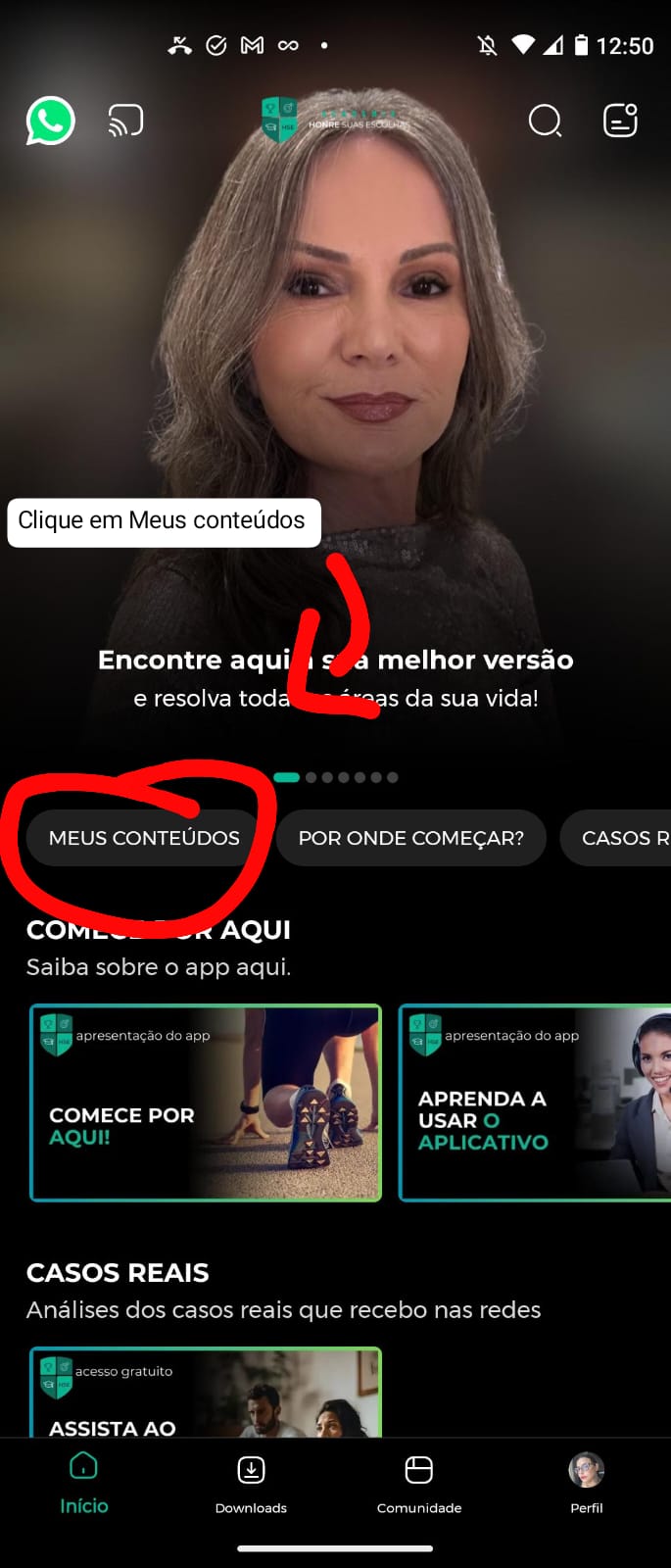The image size is (671, 1568).
Task: Open the Perfil tab
Action: (x=587, y=1483)
